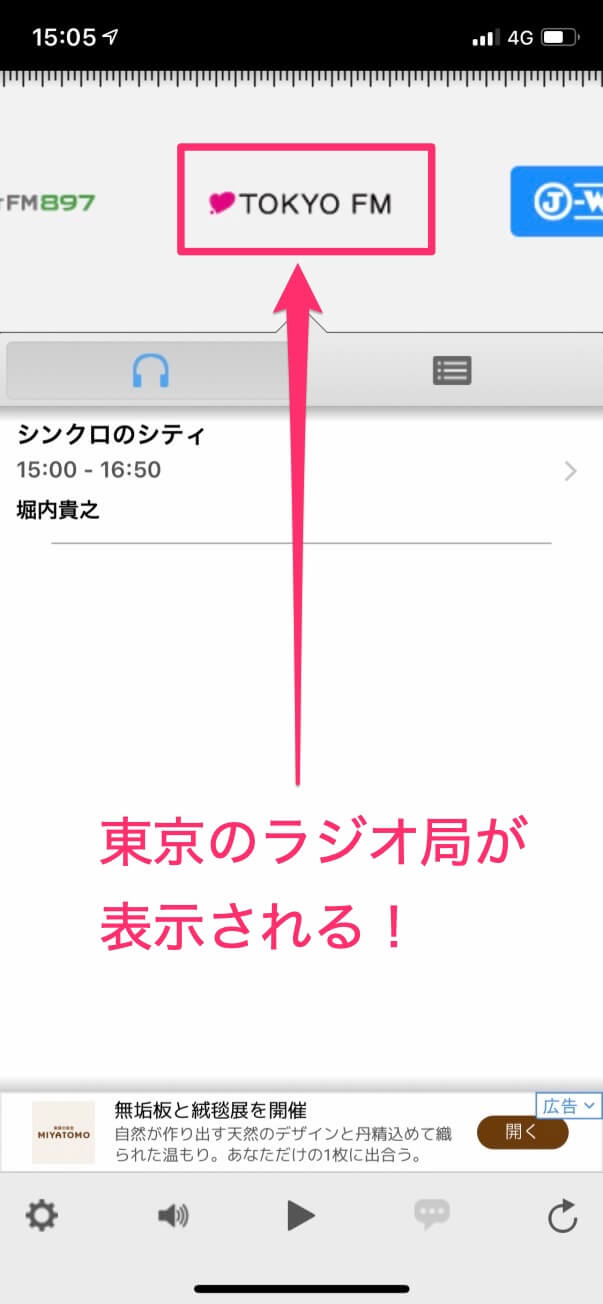Switch to the program list tab
This screenshot has height=1304, width=603.
point(451,371)
